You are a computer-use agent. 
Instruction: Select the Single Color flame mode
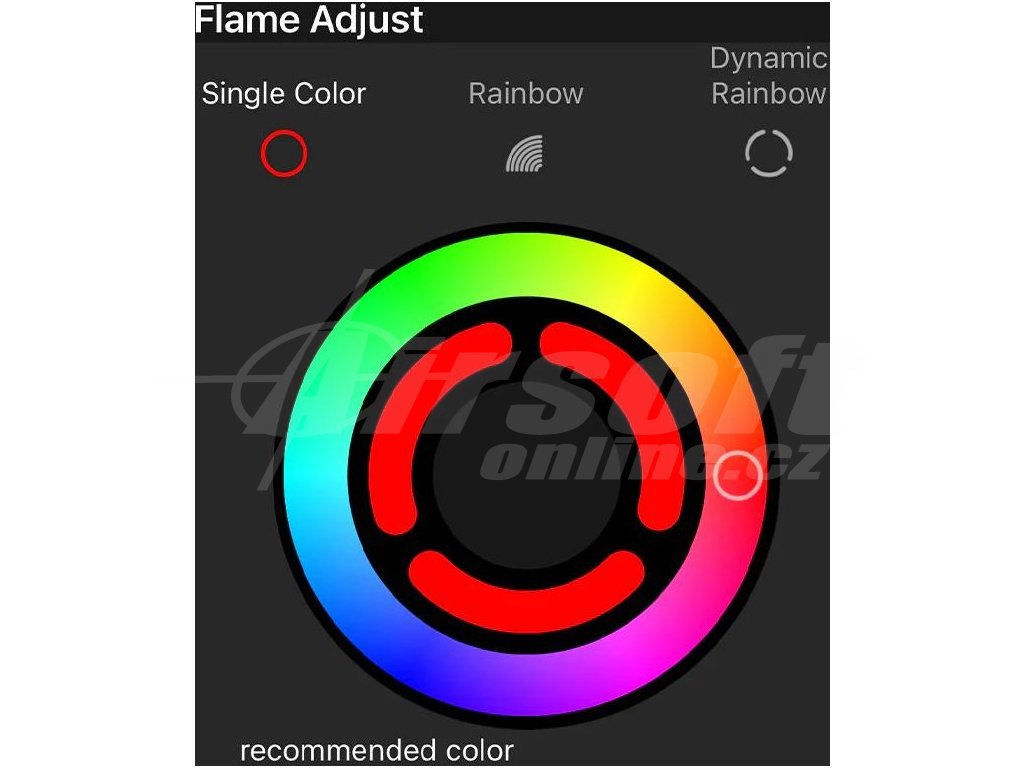pos(283,153)
